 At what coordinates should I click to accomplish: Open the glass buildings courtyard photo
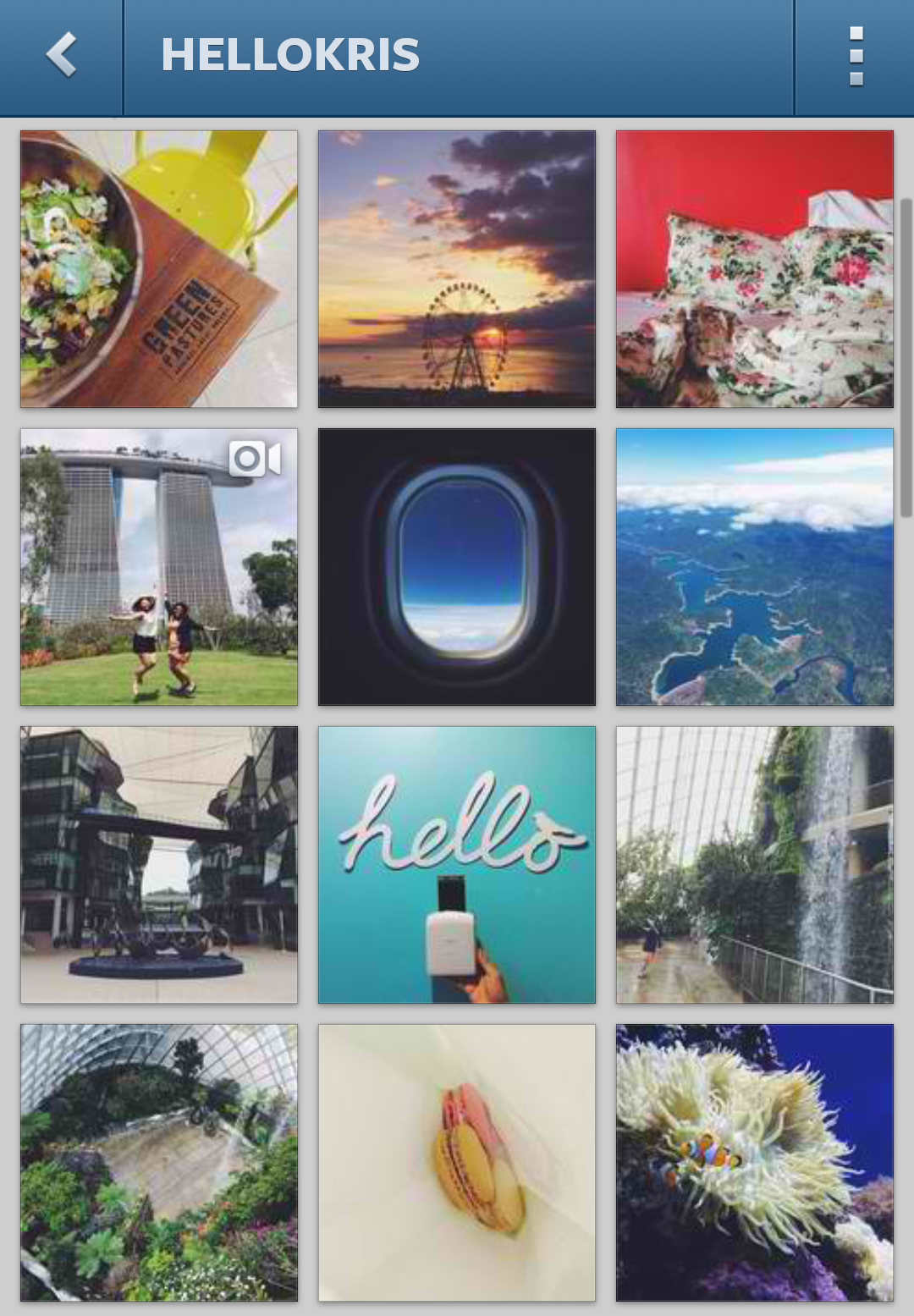click(x=159, y=865)
